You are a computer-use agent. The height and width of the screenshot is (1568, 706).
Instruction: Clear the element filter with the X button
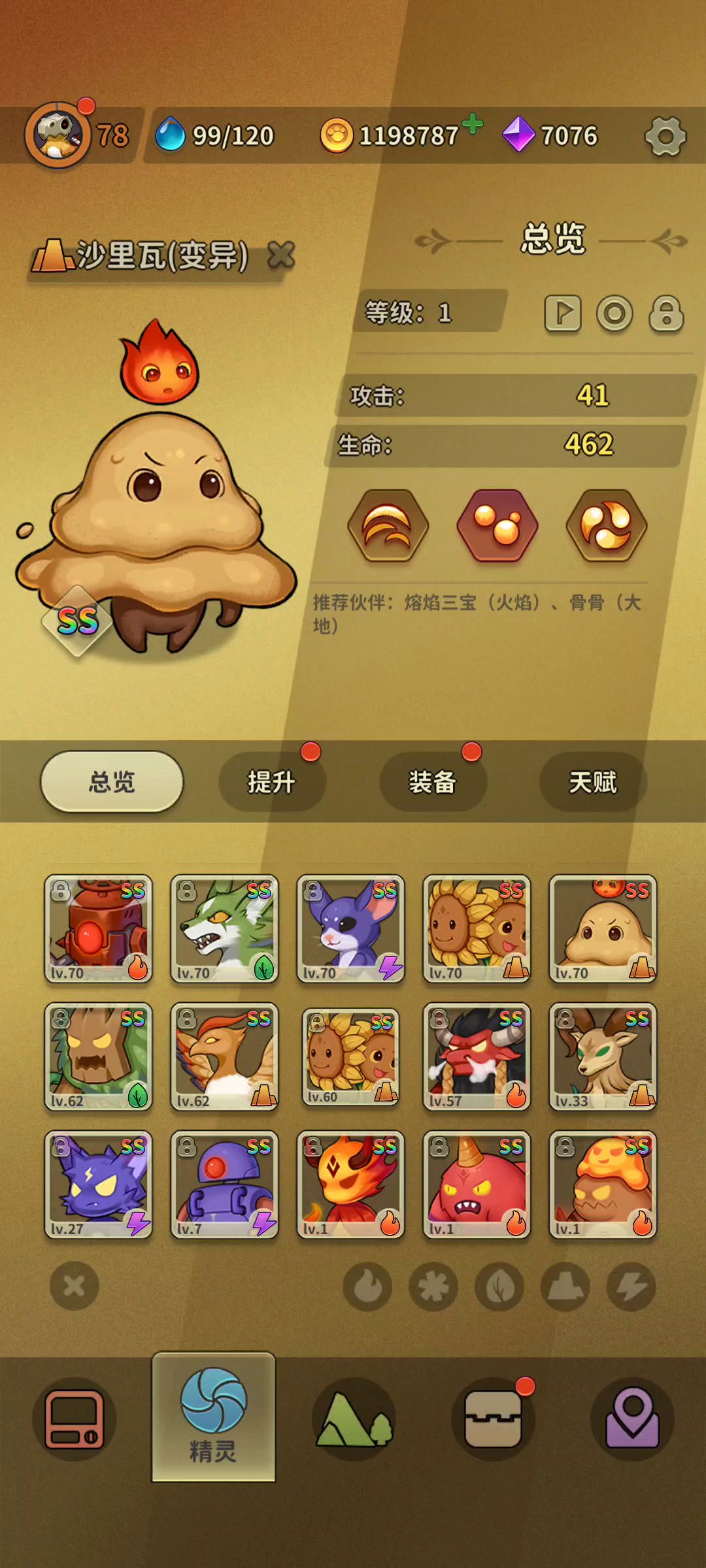75,1286
